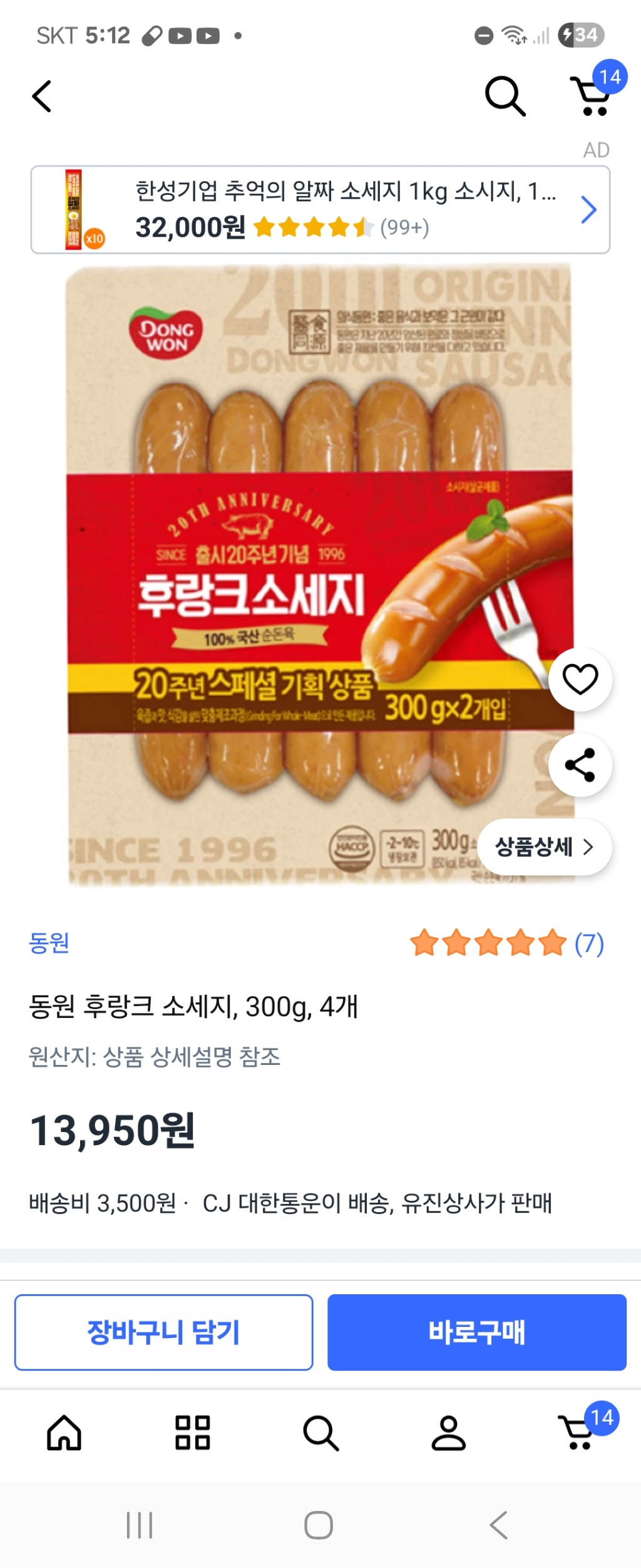This screenshot has height=1568, width=641.
Task: Open 상품상세 product details with the arrow
Action: [543, 846]
